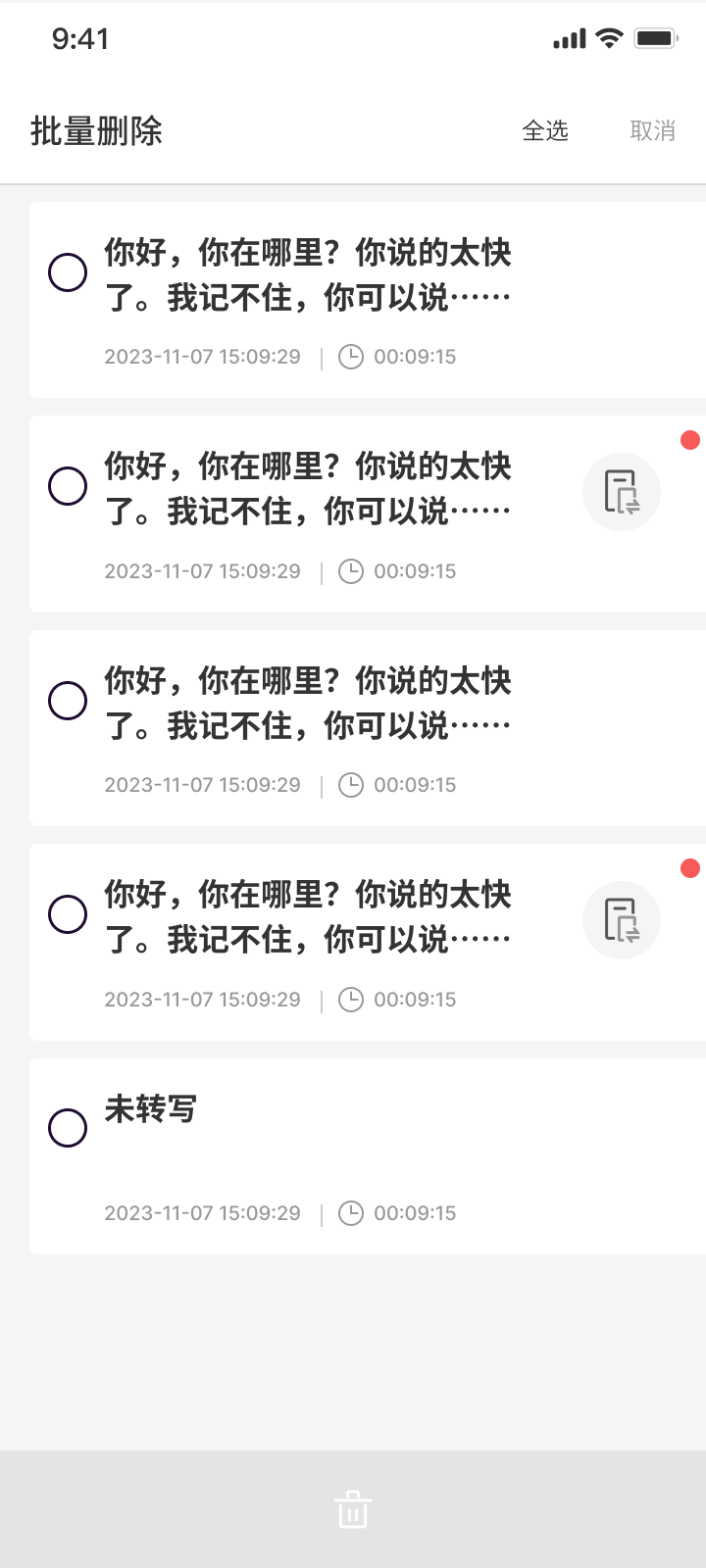Tap the duration 00:09:15 of the first recording

416,357
